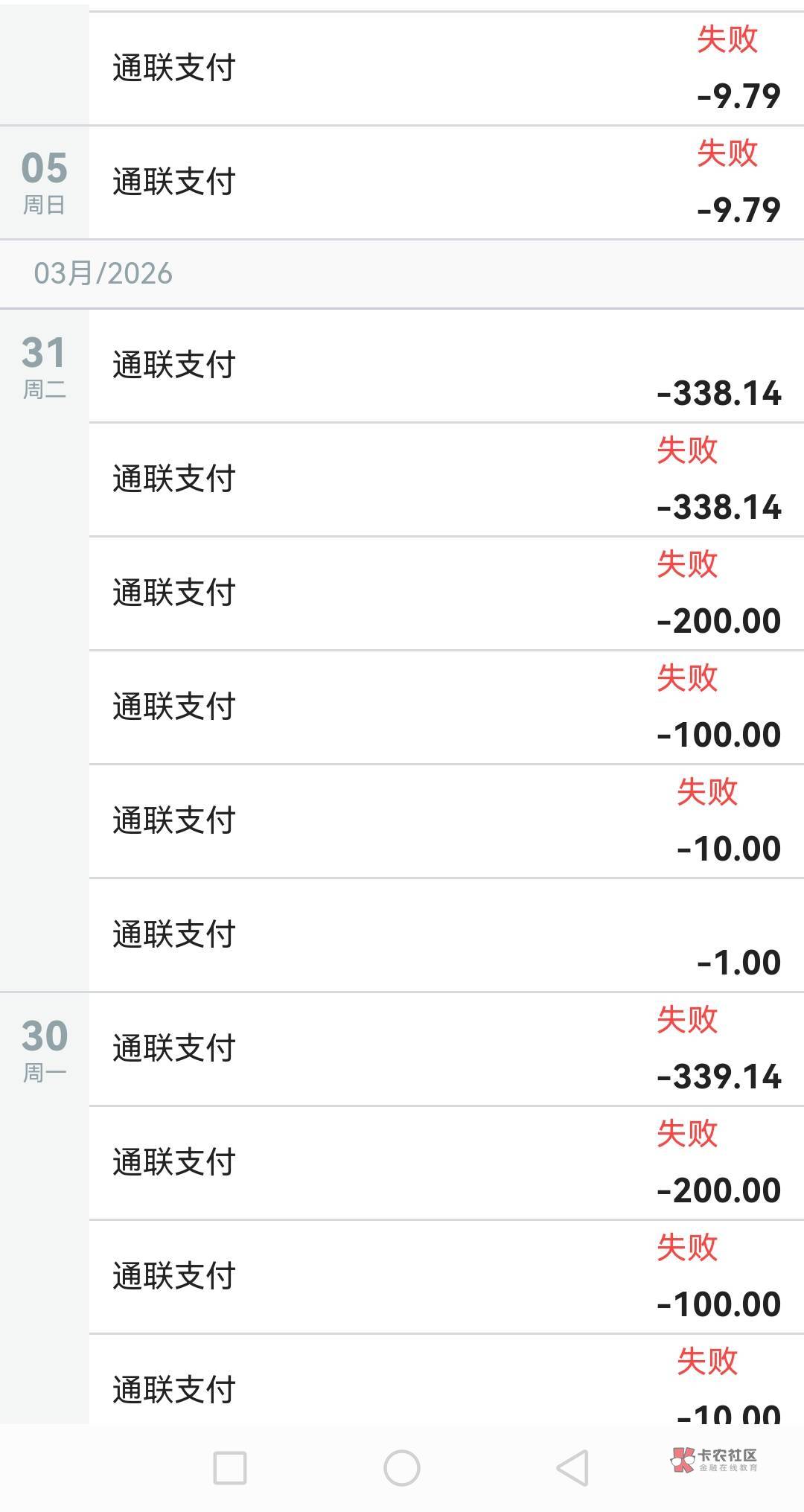The height and width of the screenshot is (1512, 804).
Task: View the failed -338.14 transaction on the 31st
Action: point(447,479)
